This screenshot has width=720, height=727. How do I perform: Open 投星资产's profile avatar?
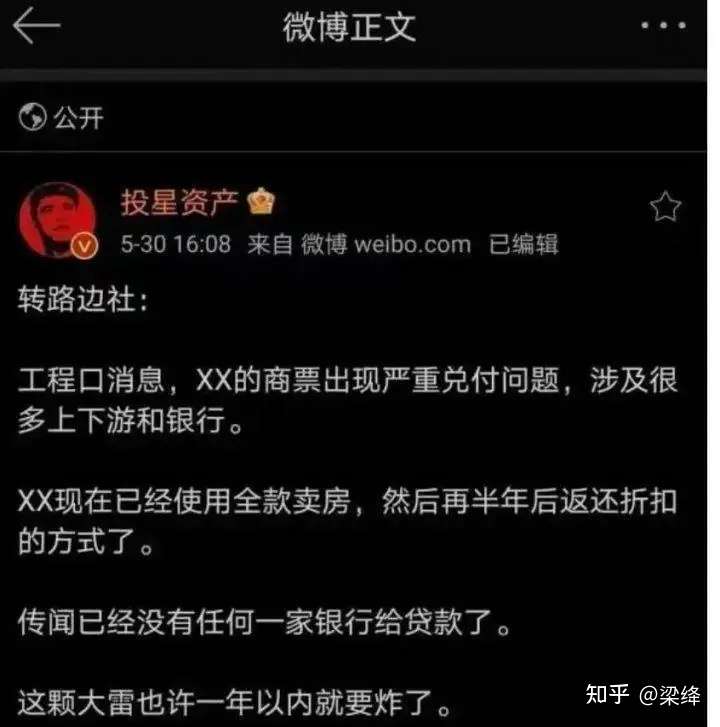(57, 220)
